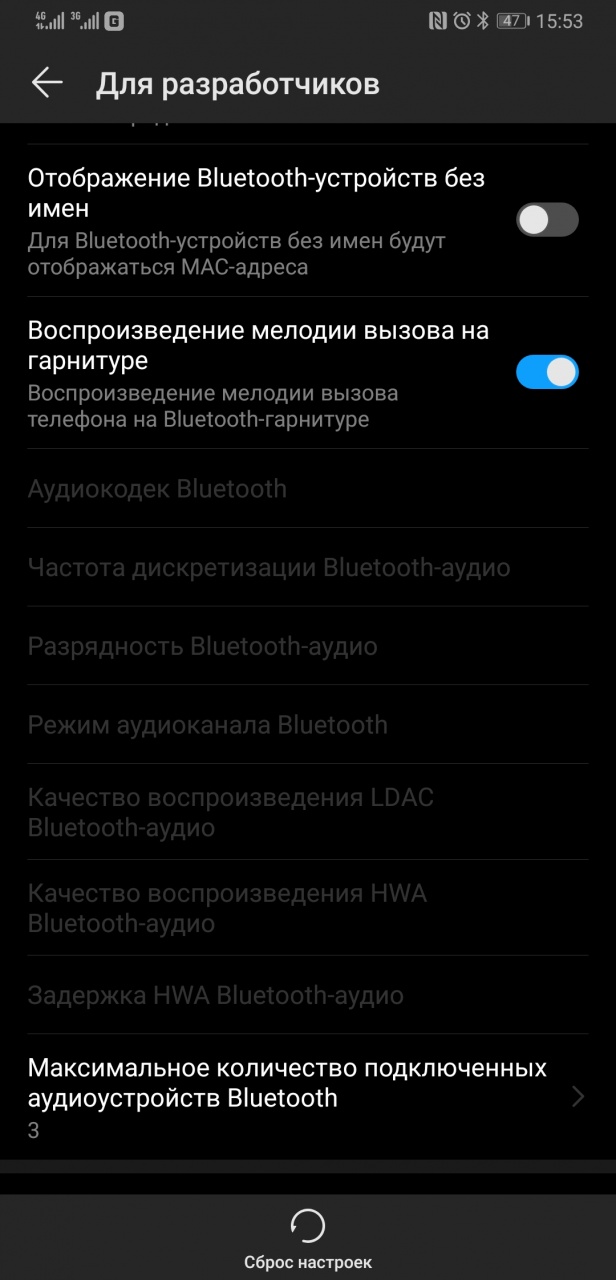Enable display of Bluetooth devices without names
This screenshot has height=1280, width=616.
coord(547,220)
